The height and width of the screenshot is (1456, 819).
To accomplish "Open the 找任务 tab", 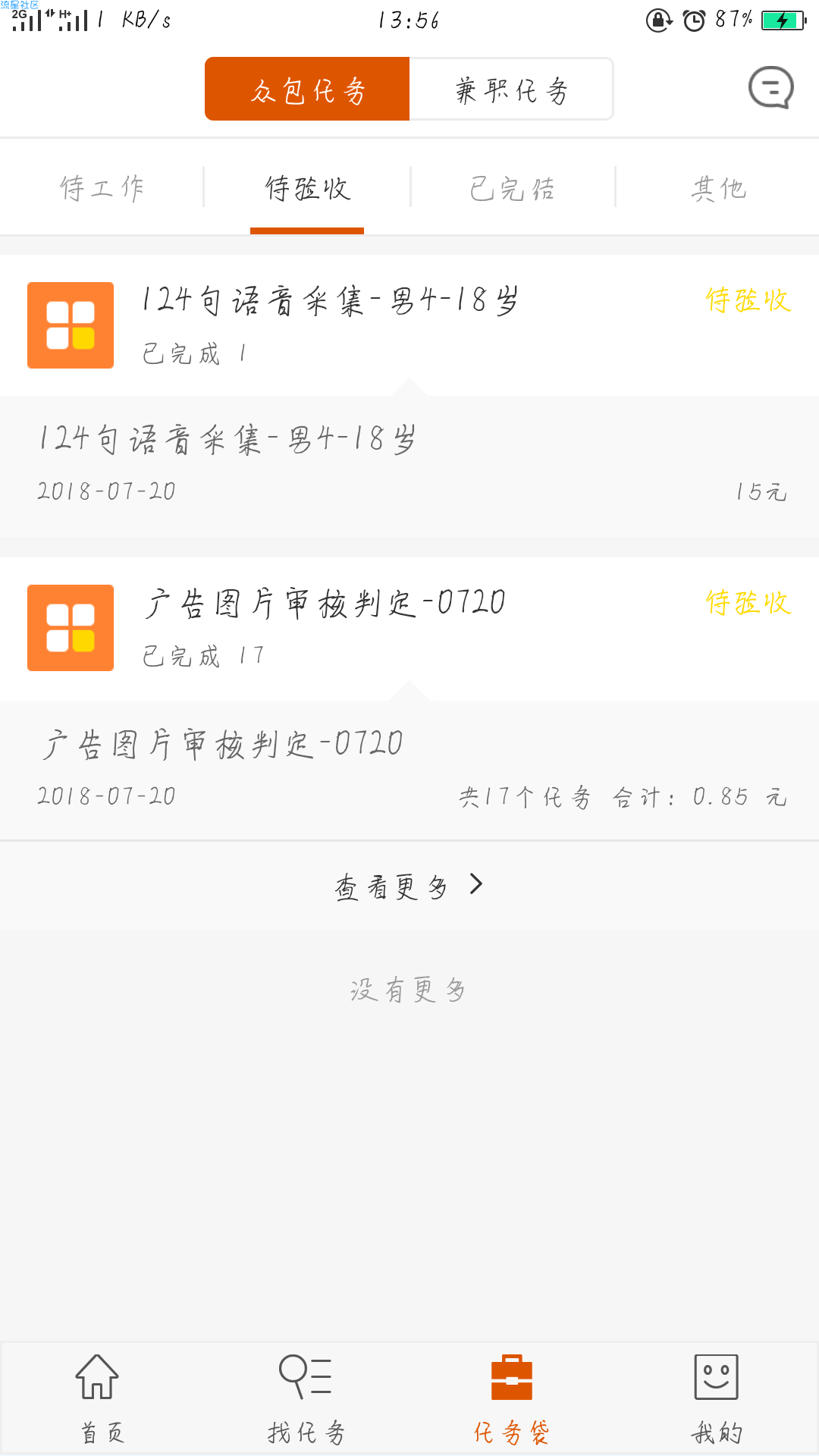I will click(307, 1398).
